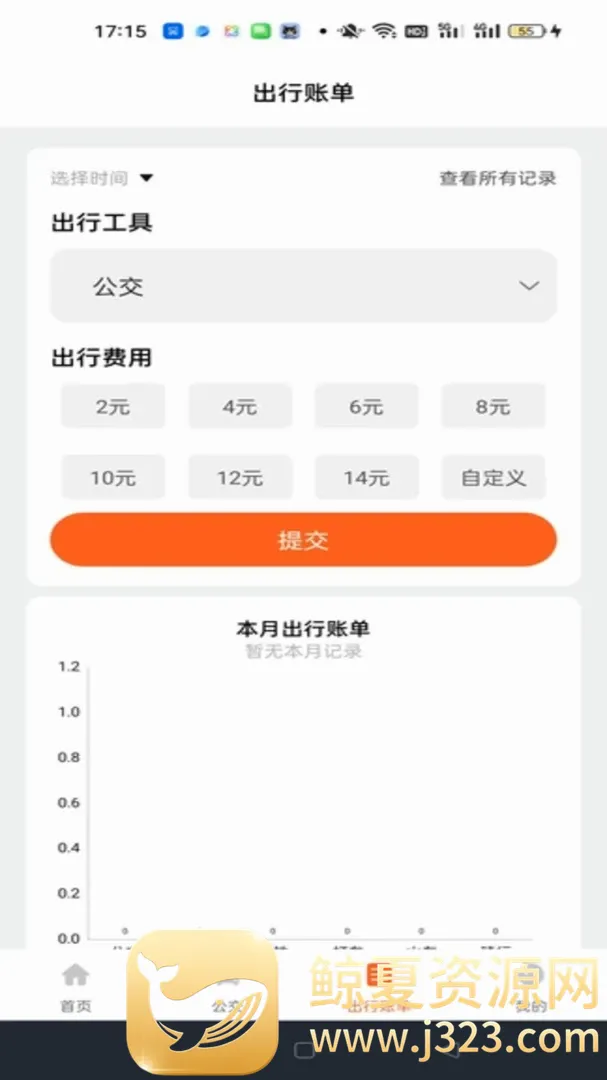This screenshot has width=607, height=1080.
Task: Pick the 10元 fare chip
Action: pos(113,477)
